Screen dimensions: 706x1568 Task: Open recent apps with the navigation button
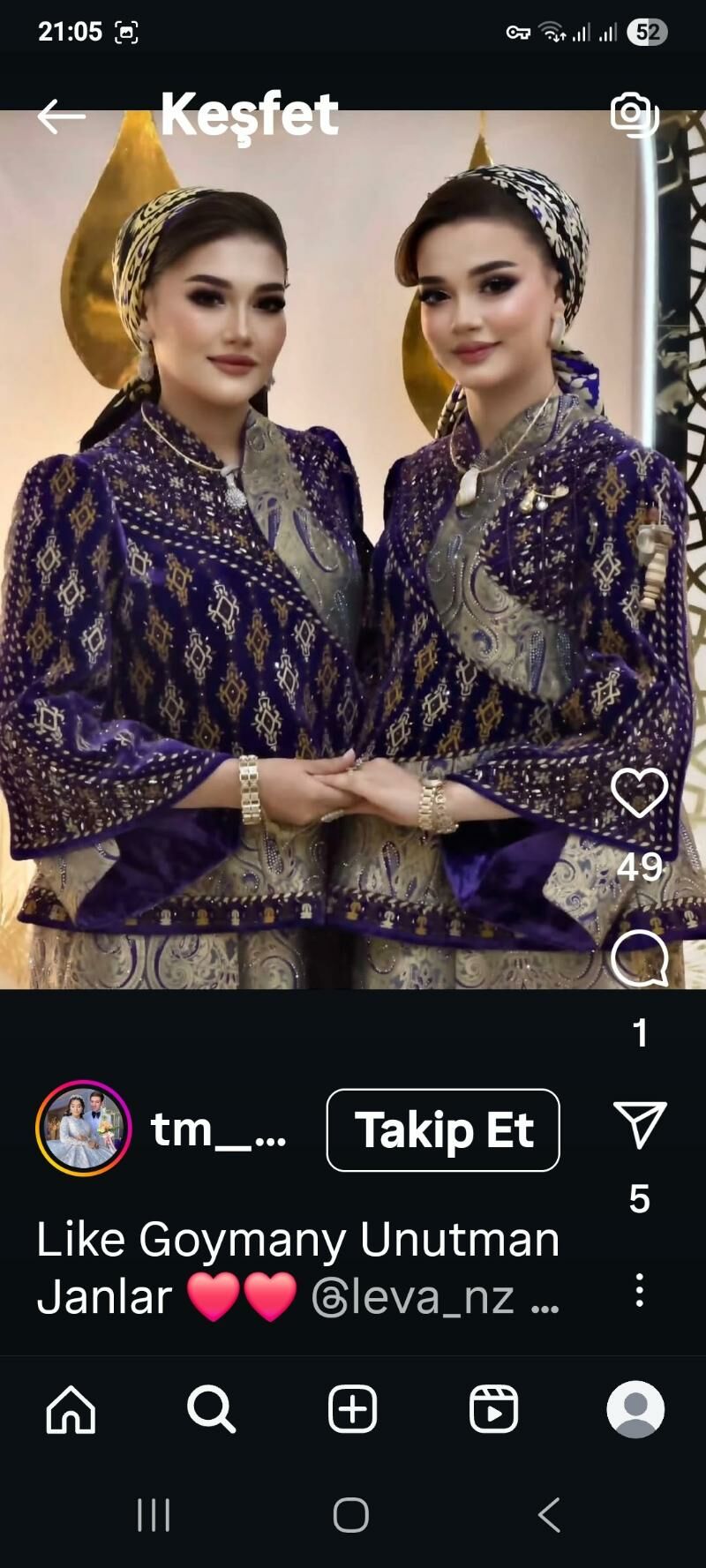(154, 1514)
